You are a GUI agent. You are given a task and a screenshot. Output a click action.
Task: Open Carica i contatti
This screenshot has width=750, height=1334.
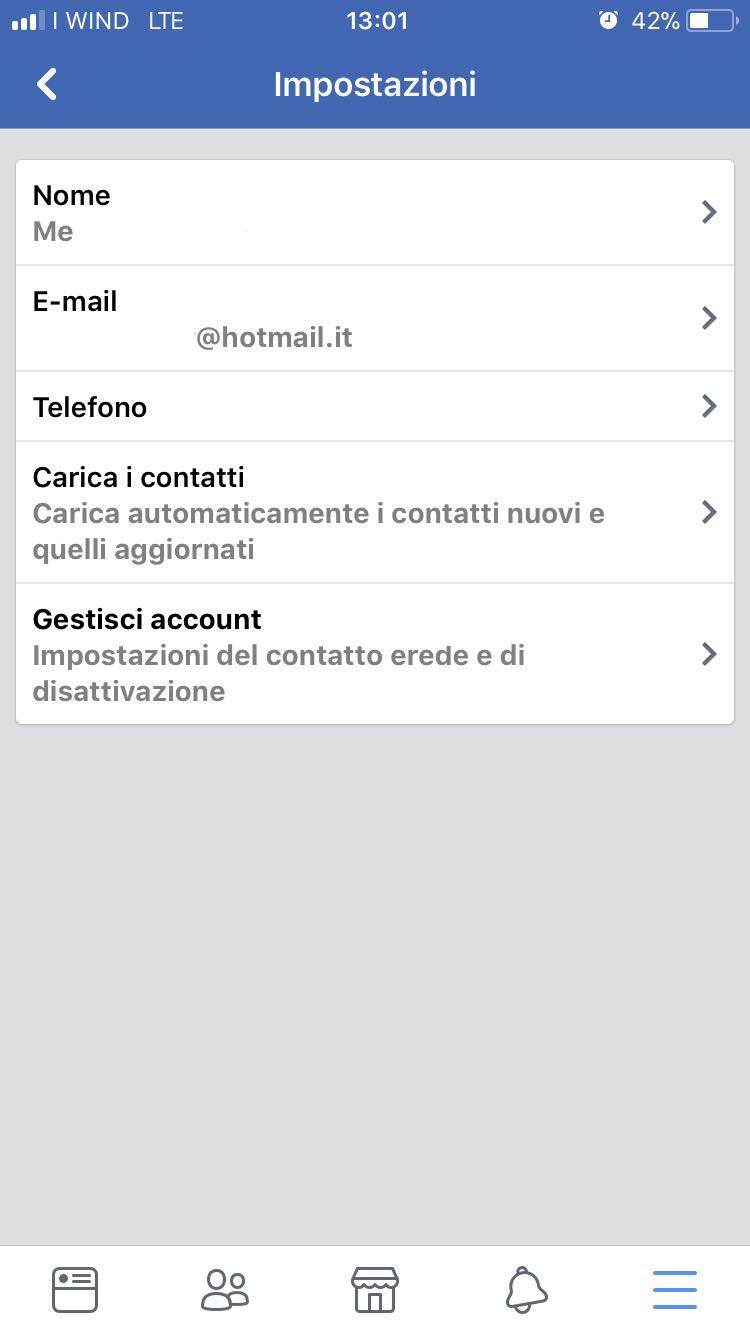(374, 512)
